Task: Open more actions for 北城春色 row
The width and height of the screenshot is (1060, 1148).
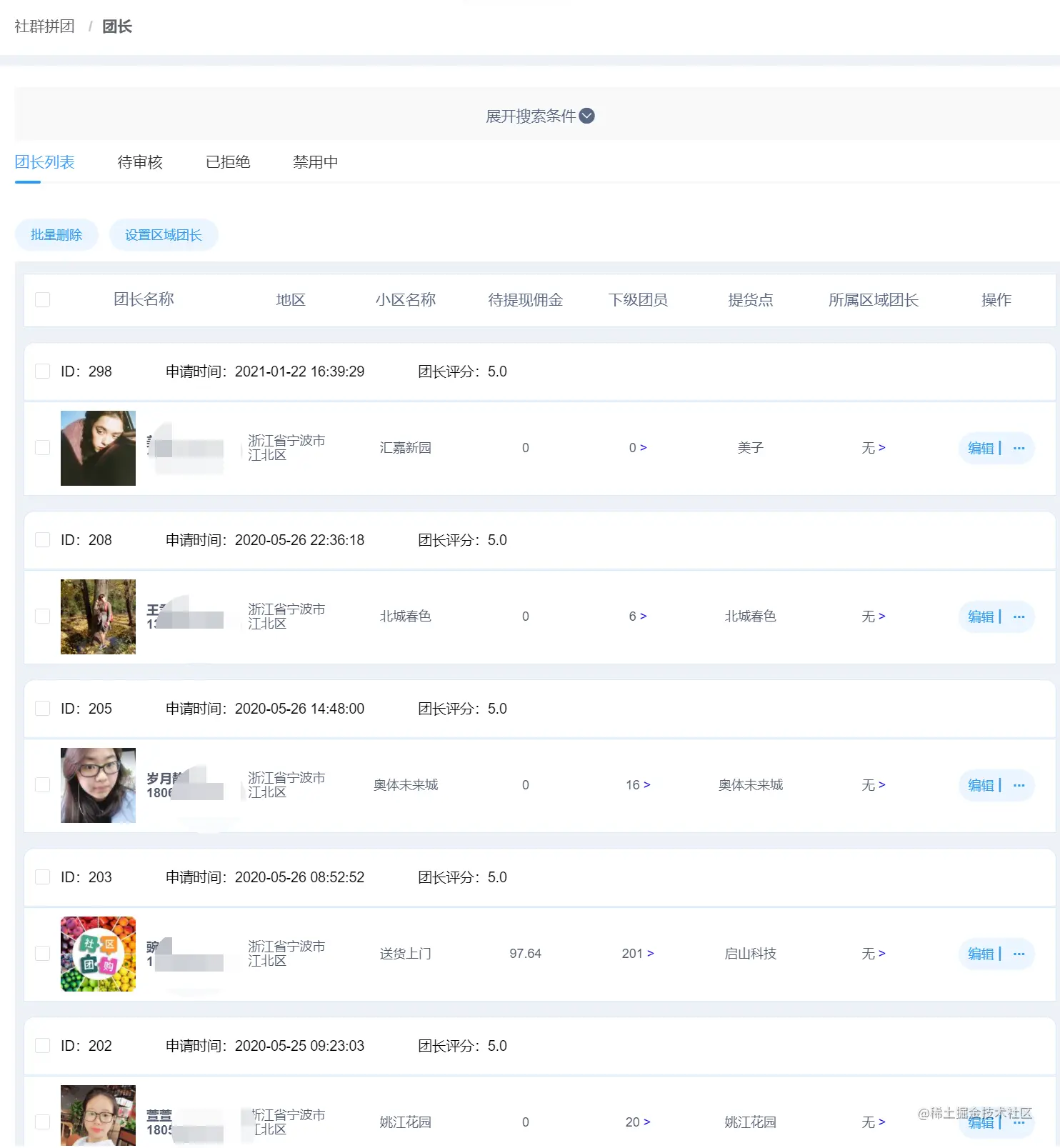Action: 1019,617
